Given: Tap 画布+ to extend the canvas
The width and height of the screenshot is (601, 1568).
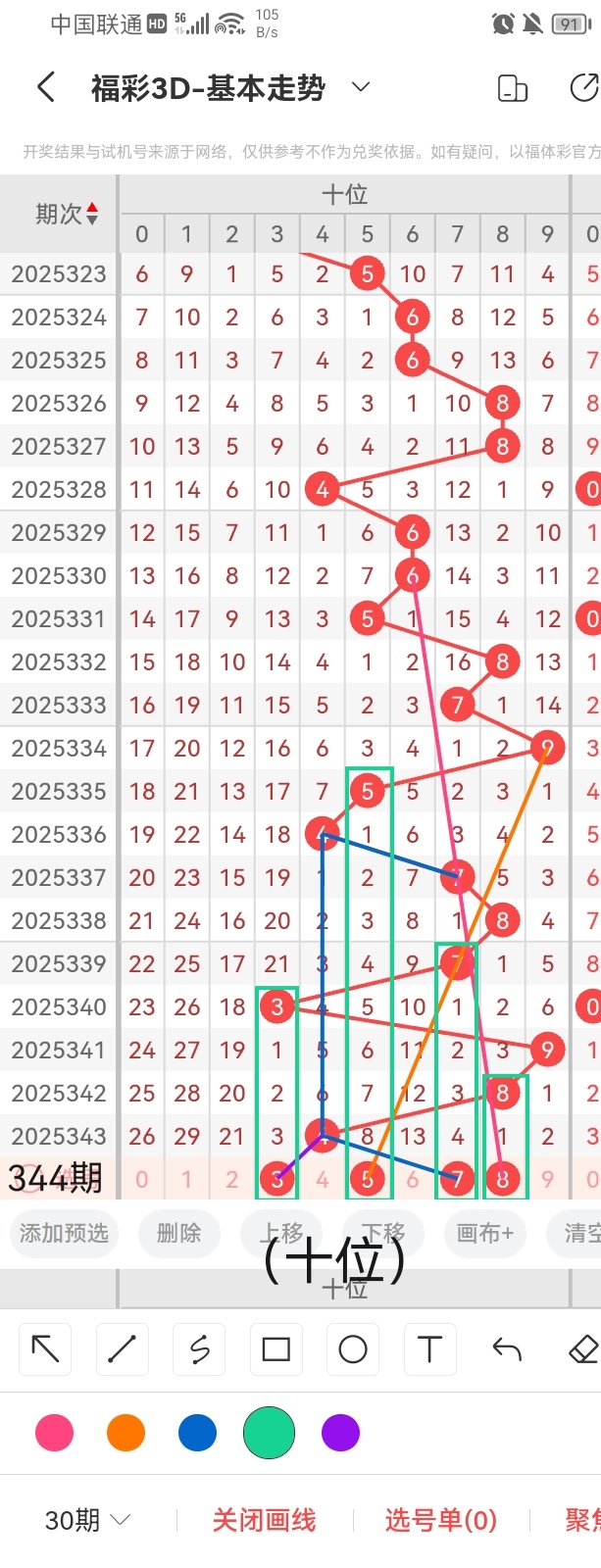Looking at the screenshot, I should (484, 1233).
